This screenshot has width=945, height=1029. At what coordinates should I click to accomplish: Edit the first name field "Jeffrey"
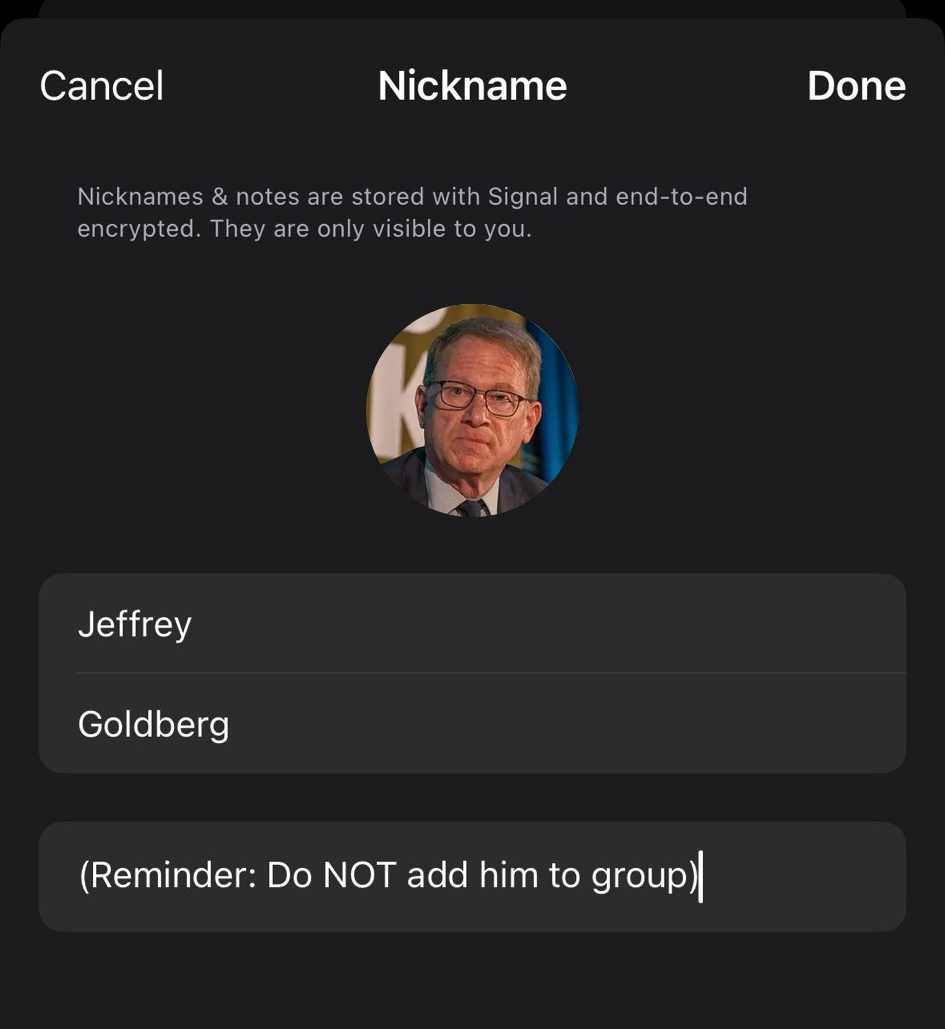472,624
